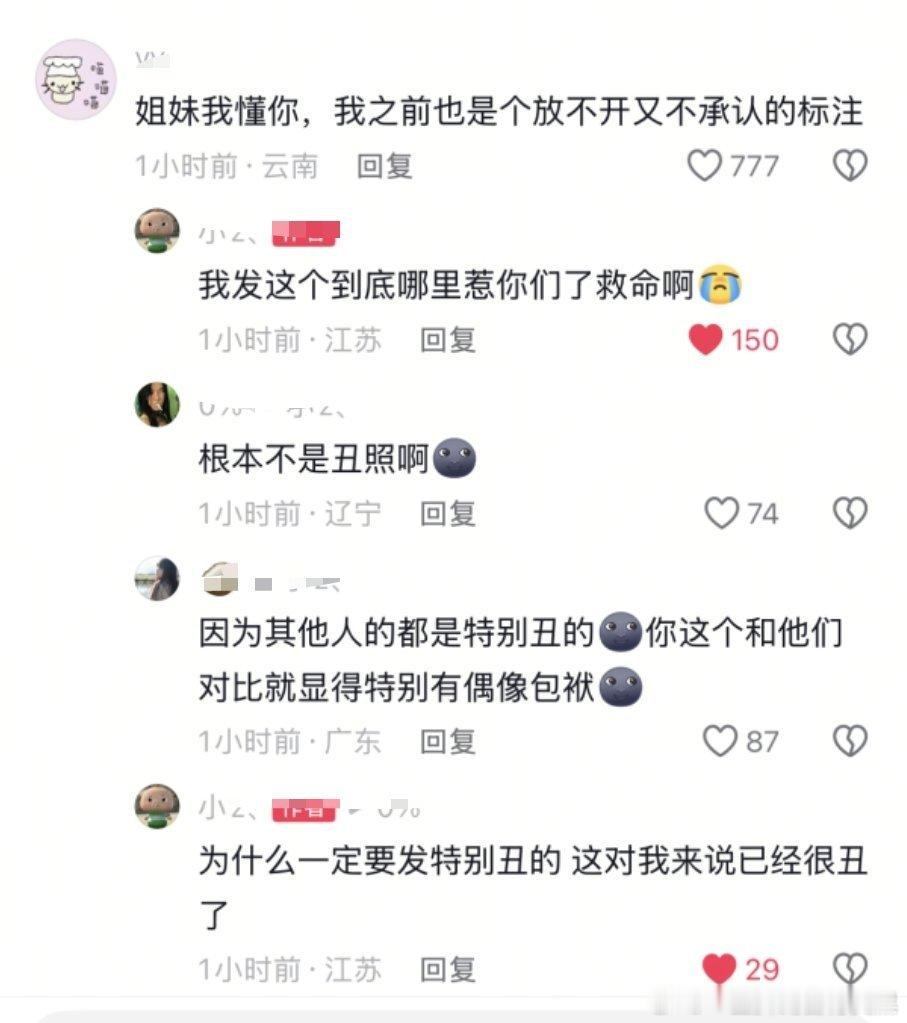Click the dislike icon on the 87-likes comment
Screen dimensions: 907x1023
[851, 742]
